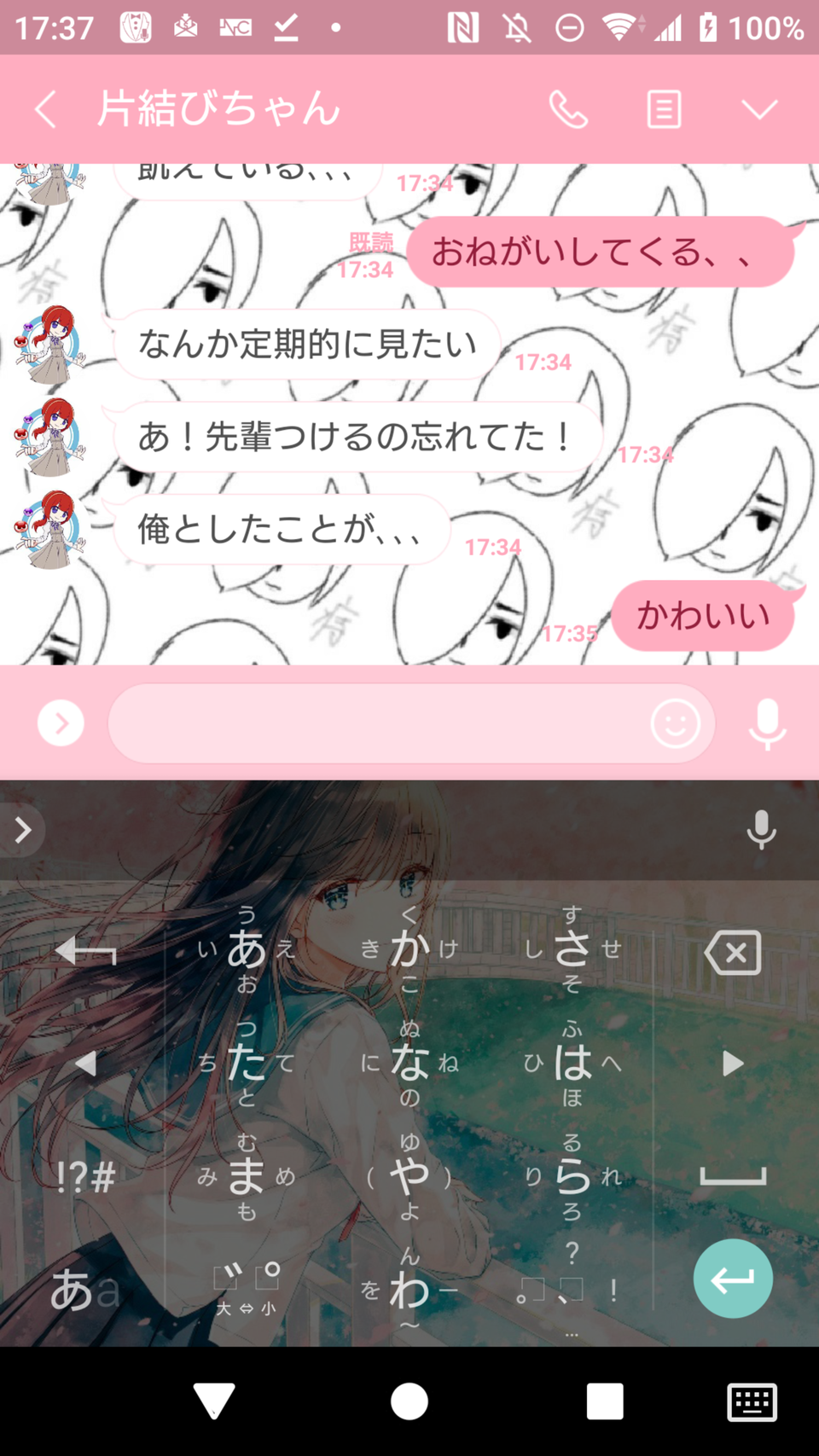Tap the keyboard backspace key
The image size is (819, 1456).
[x=733, y=952]
